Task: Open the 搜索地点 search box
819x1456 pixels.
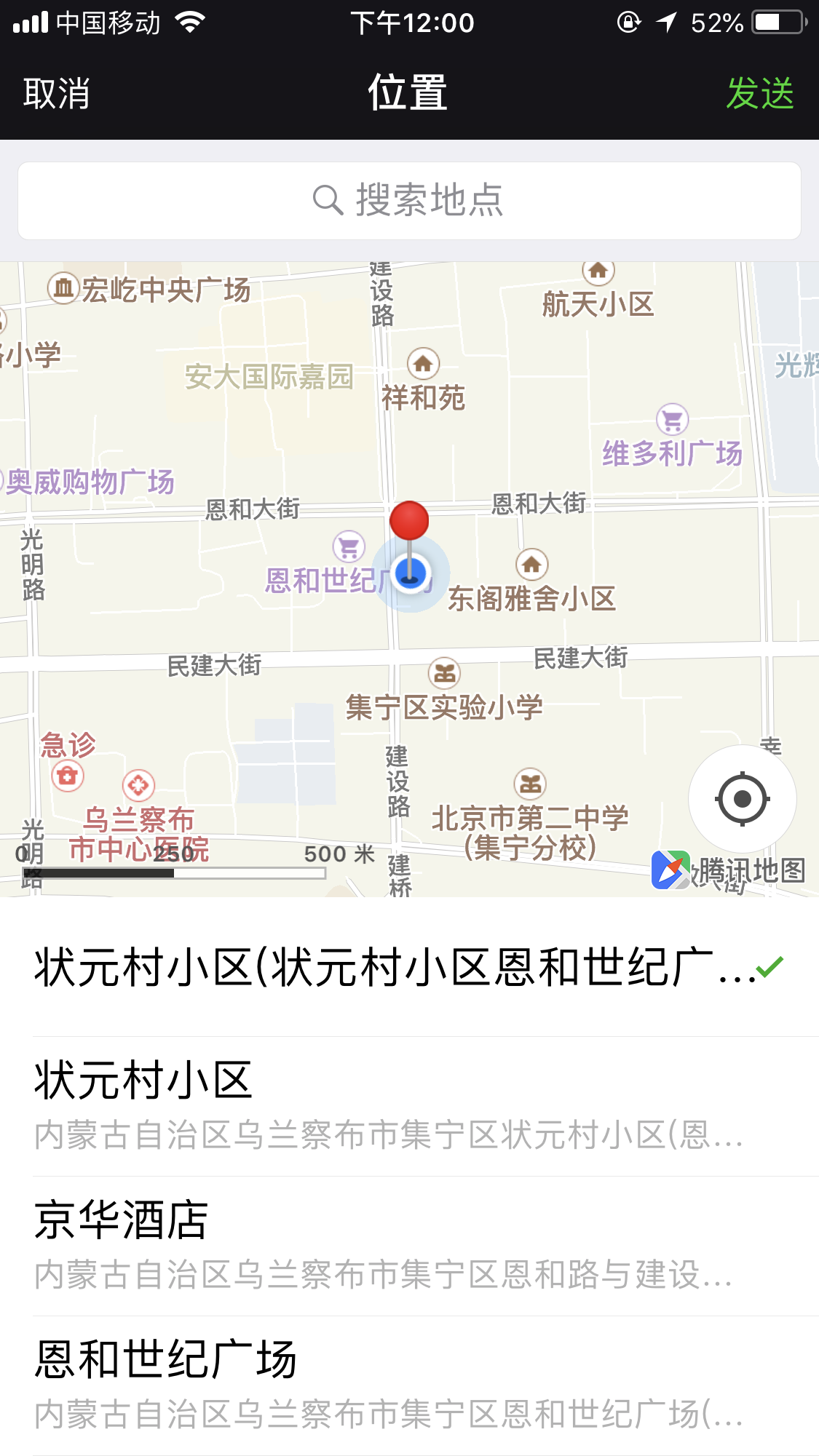Action: [x=409, y=201]
